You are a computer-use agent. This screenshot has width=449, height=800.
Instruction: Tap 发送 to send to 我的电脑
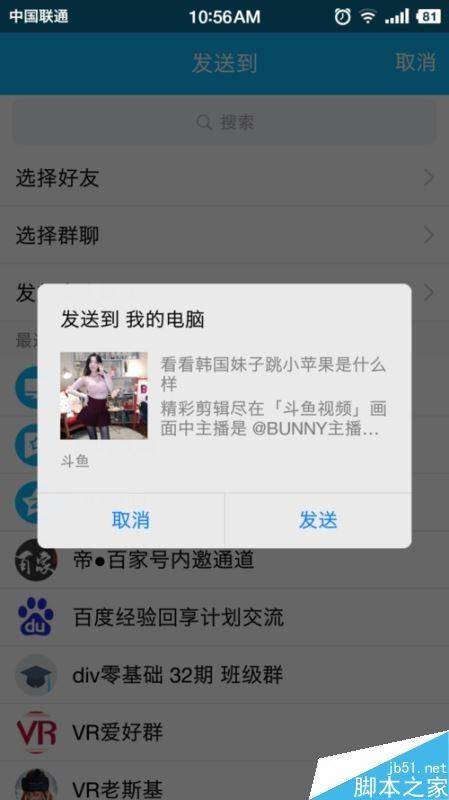318,520
